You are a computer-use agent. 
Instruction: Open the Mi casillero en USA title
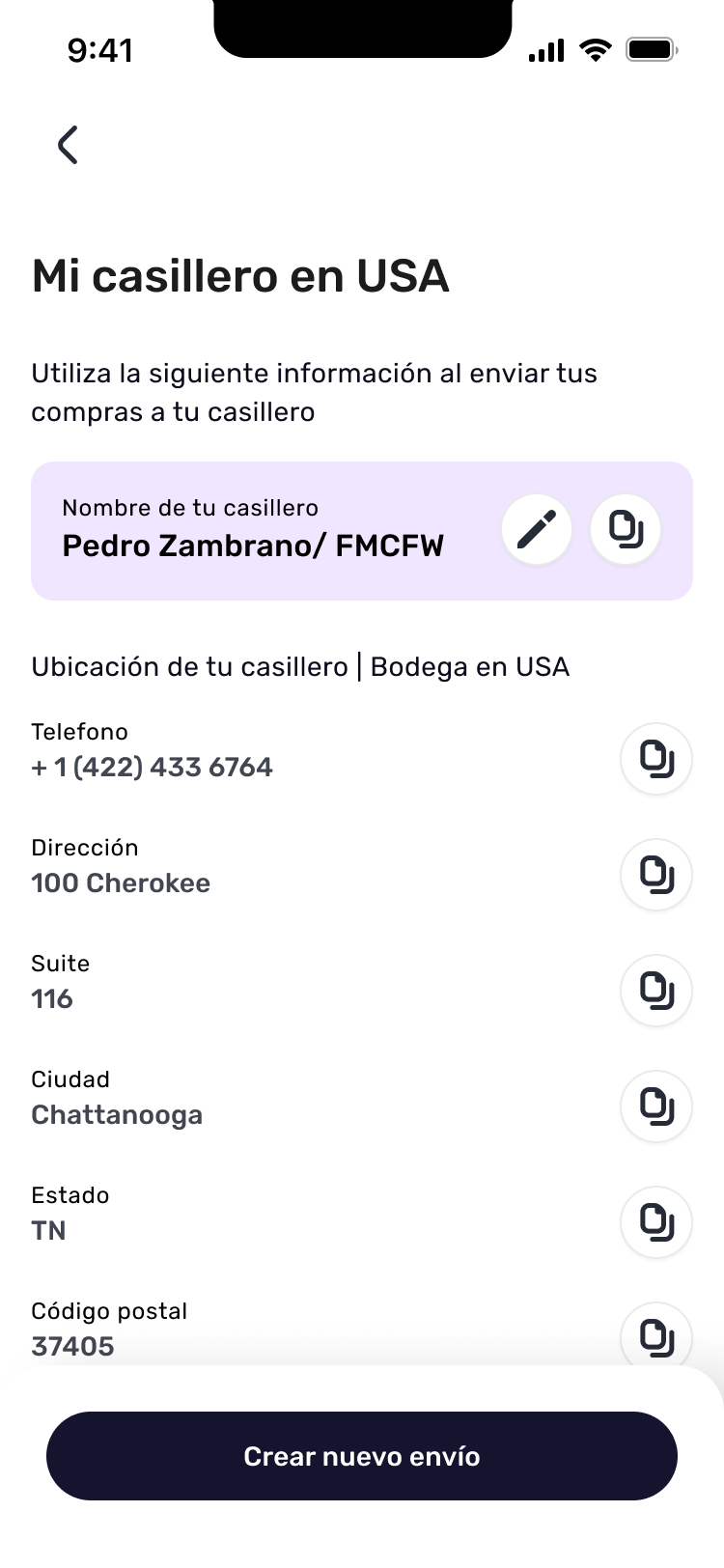click(x=240, y=277)
